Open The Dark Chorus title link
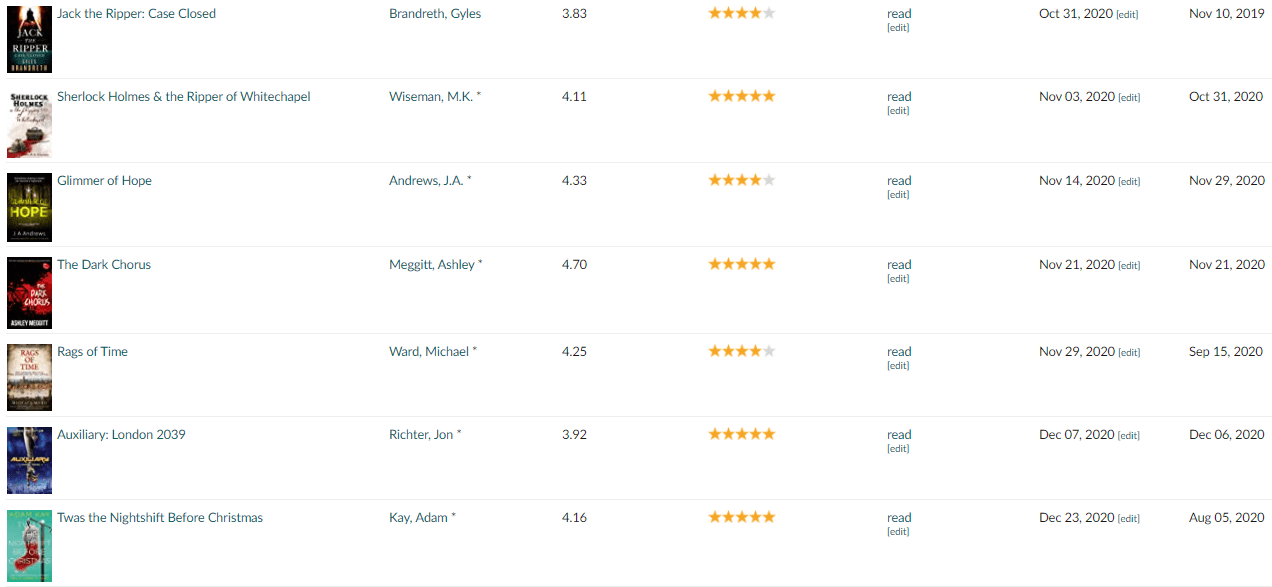Viewport: 1272px width, 587px height. pyautogui.click(x=104, y=265)
